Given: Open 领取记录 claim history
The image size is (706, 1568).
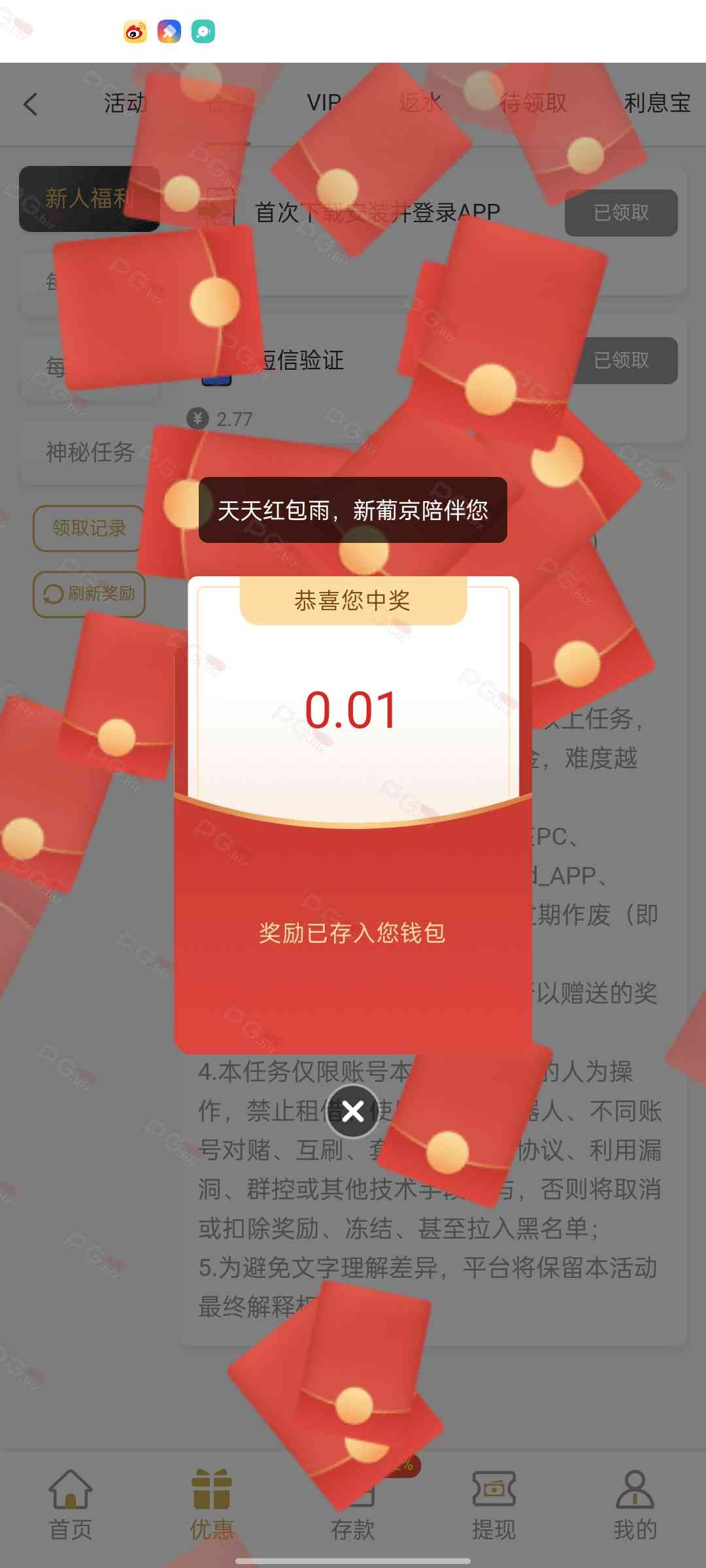Looking at the screenshot, I should click(x=89, y=528).
